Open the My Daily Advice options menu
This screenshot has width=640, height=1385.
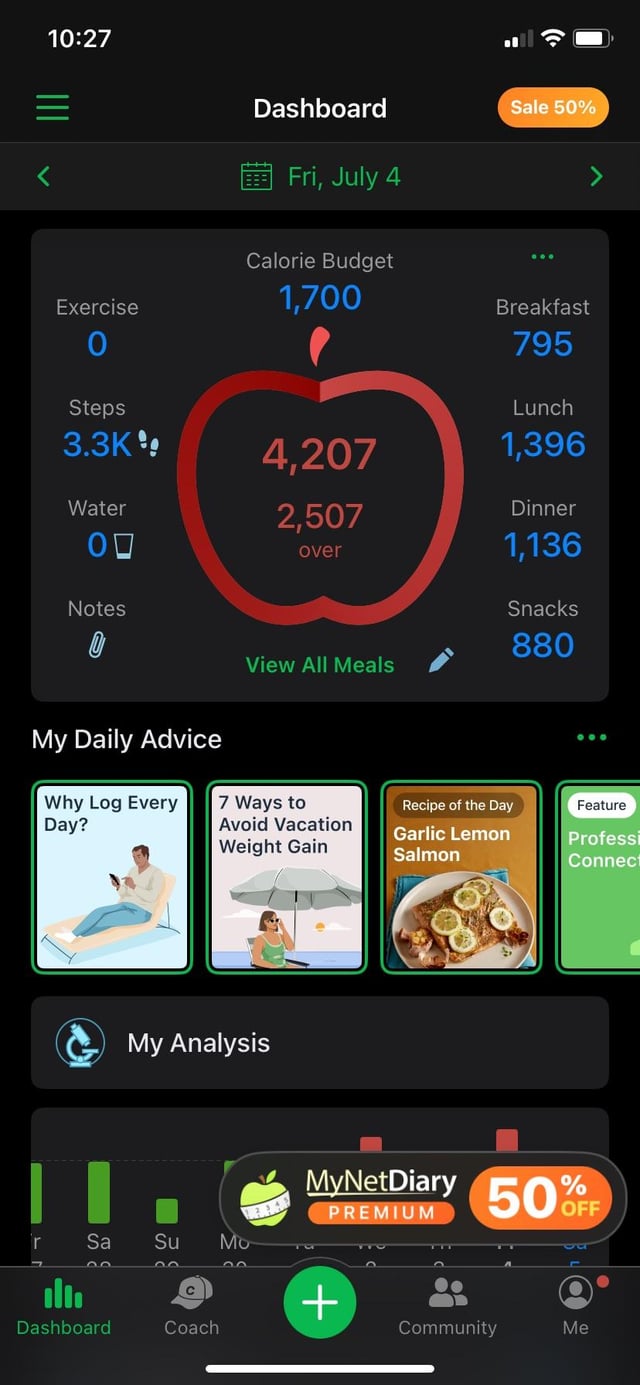tap(591, 738)
